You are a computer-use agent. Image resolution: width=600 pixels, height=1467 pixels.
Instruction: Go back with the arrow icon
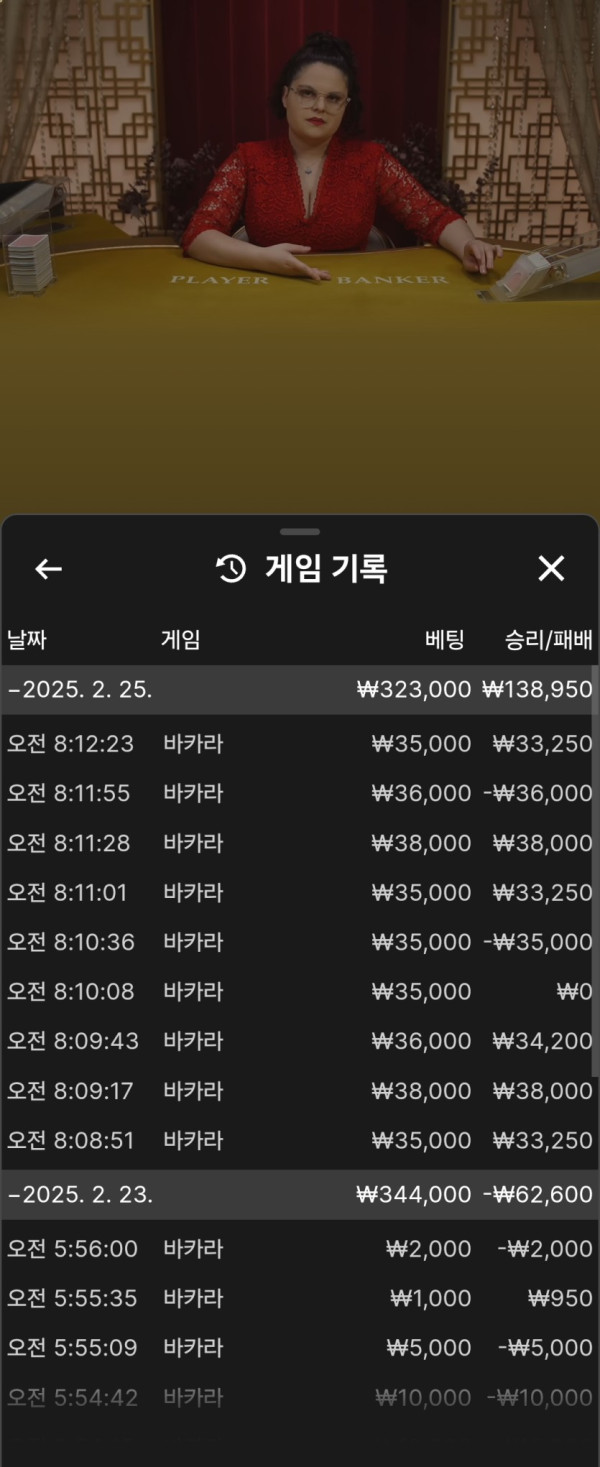[x=48, y=569]
